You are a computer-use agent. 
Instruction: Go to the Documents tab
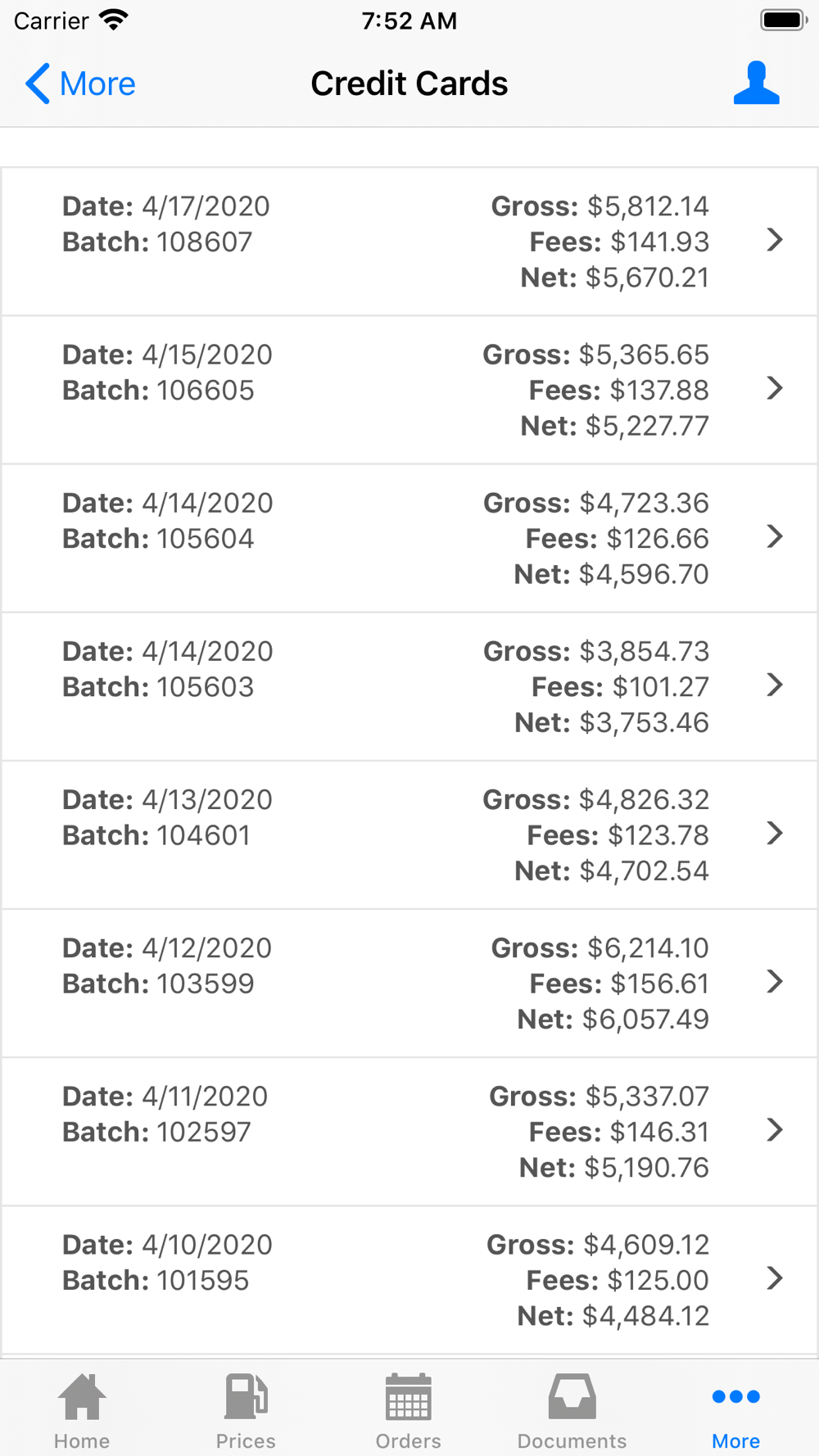(x=572, y=1410)
